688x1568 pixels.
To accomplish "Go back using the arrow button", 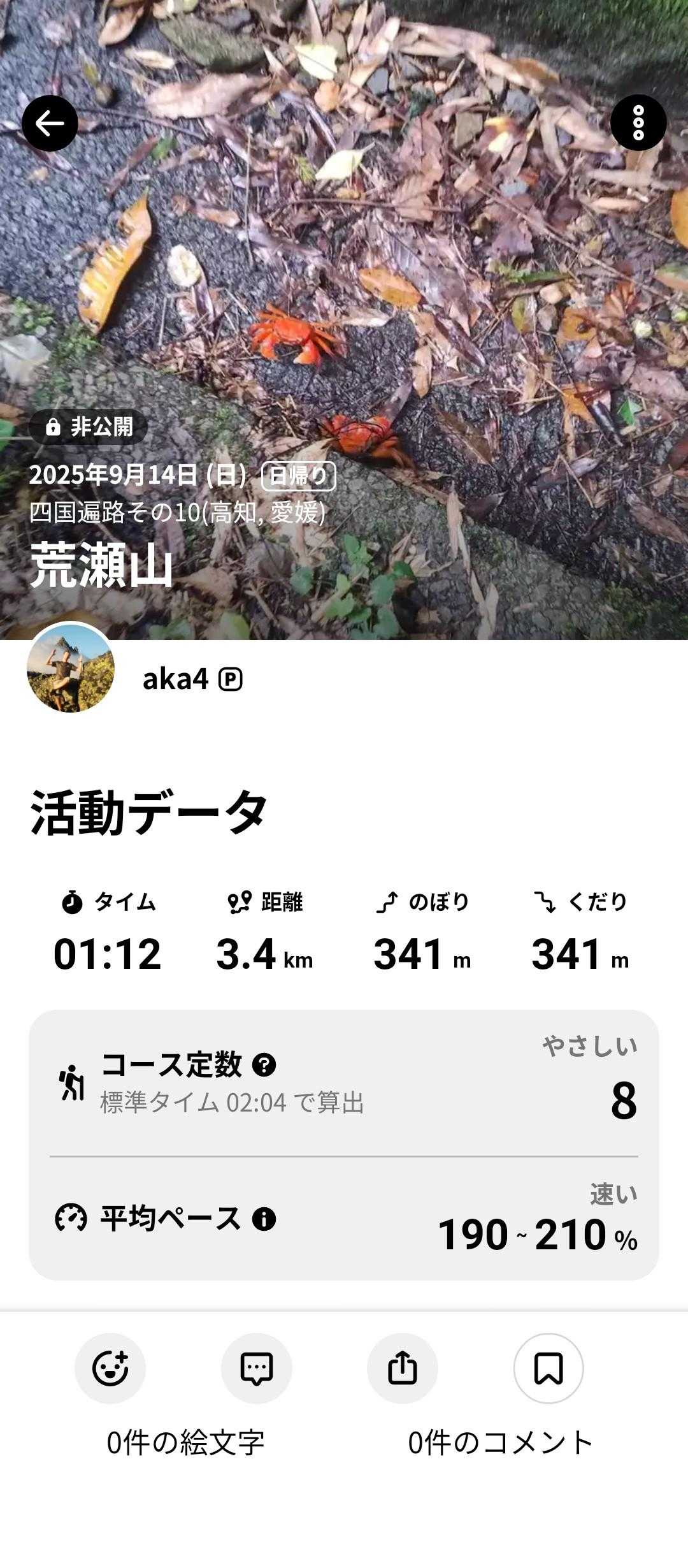I will point(50,123).
